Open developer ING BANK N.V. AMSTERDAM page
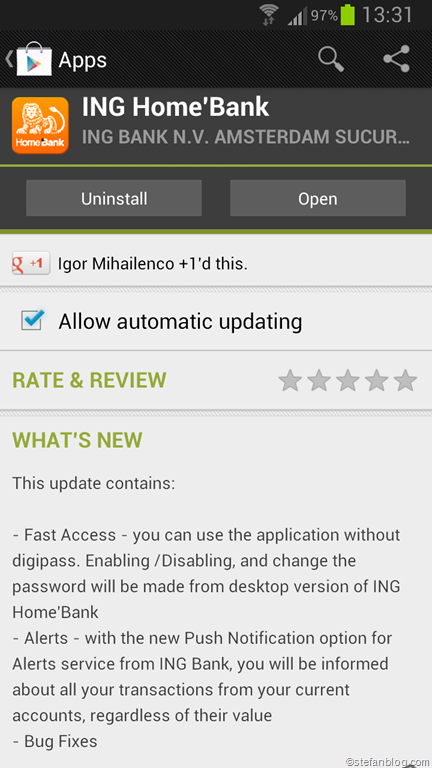This screenshot has height=768, width=432. 246,138
